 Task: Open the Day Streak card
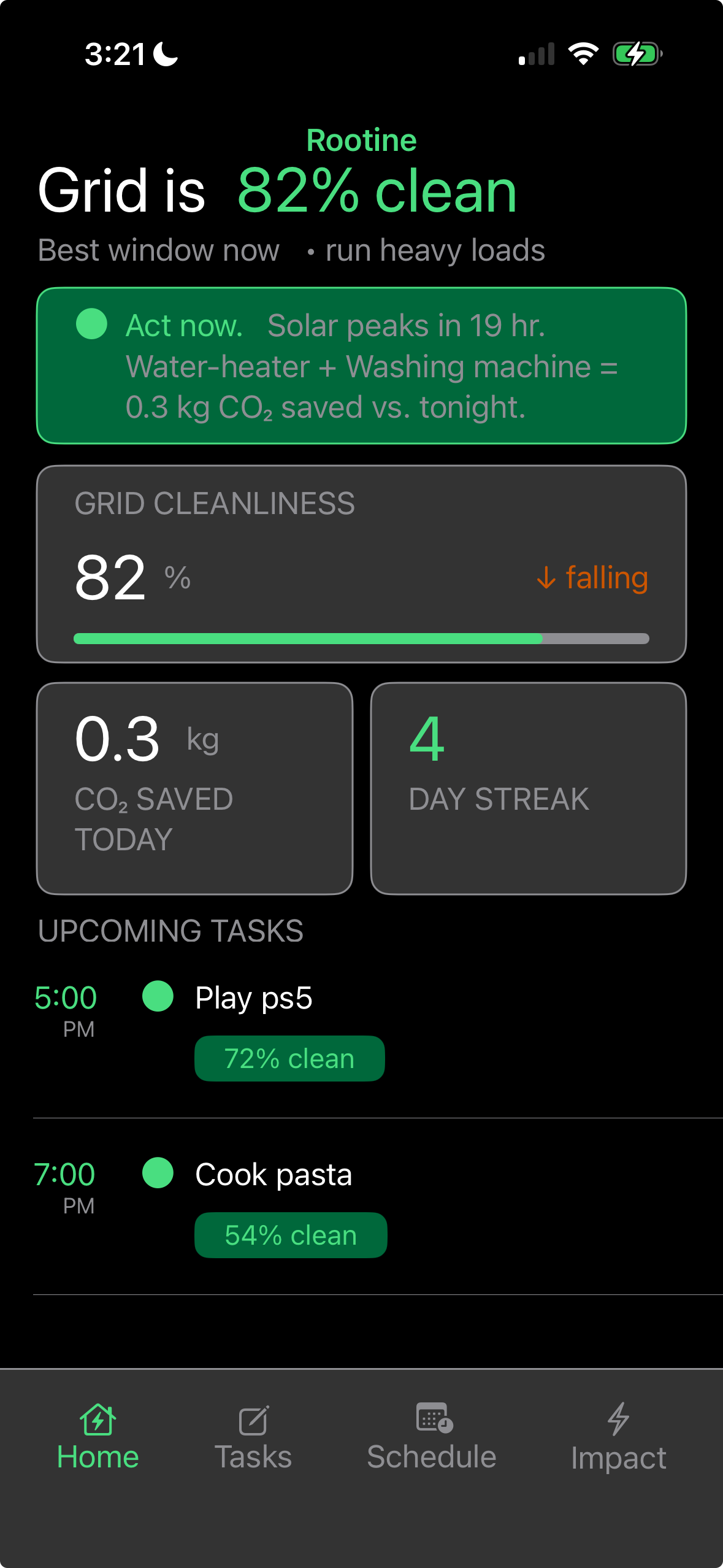pos(528,788)
